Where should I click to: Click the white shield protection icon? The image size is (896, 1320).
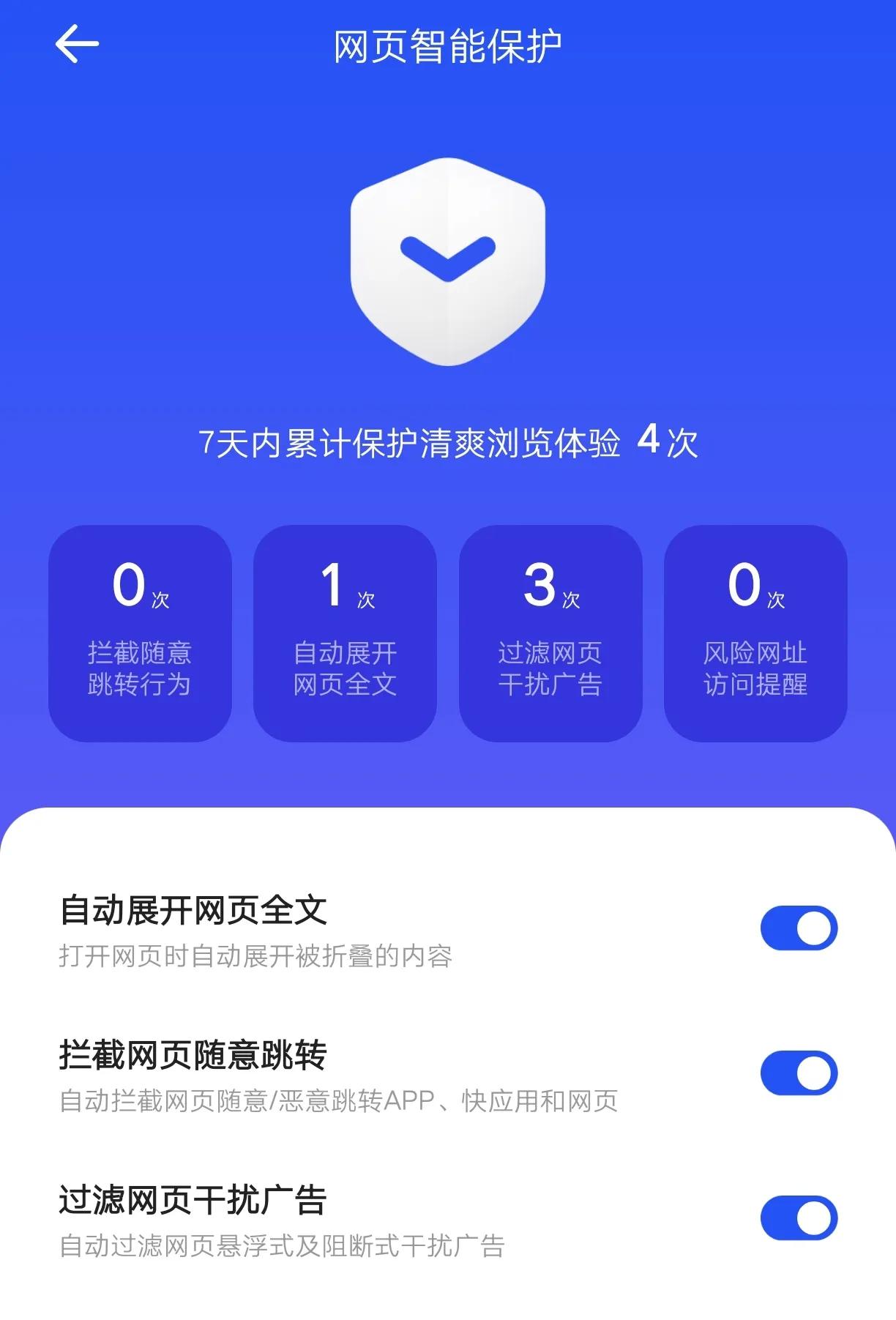click(x=447, y=264)
